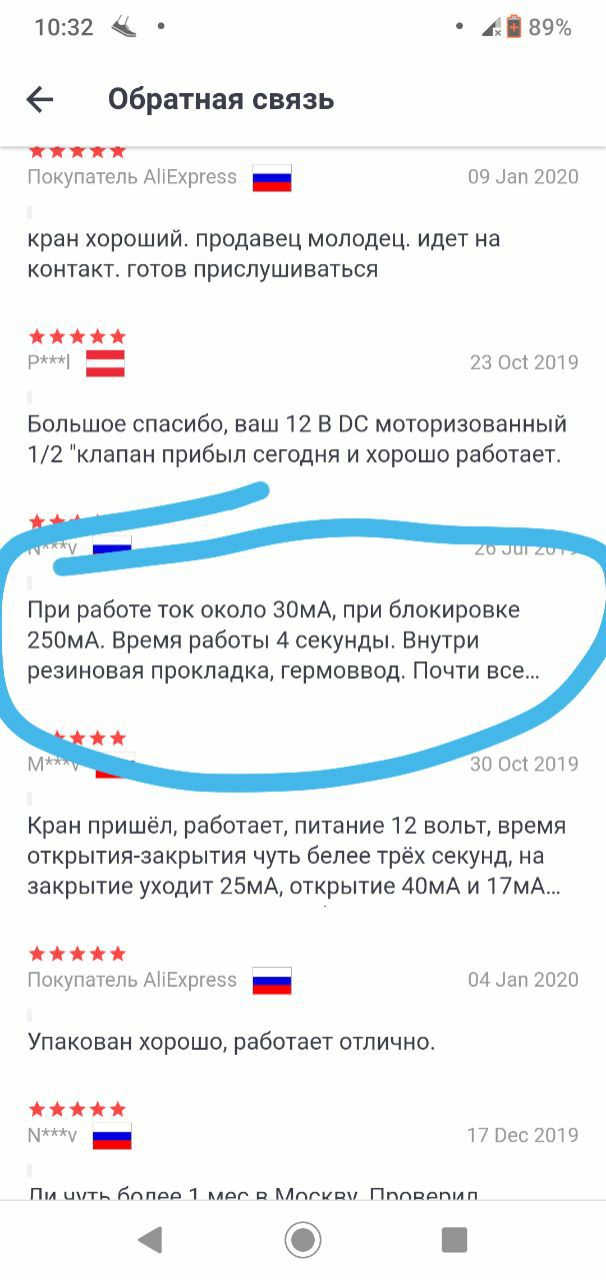The height and width of the screenshot is (1280, 606).
Task: Tap the system home button
Action: coord(302,1240)
